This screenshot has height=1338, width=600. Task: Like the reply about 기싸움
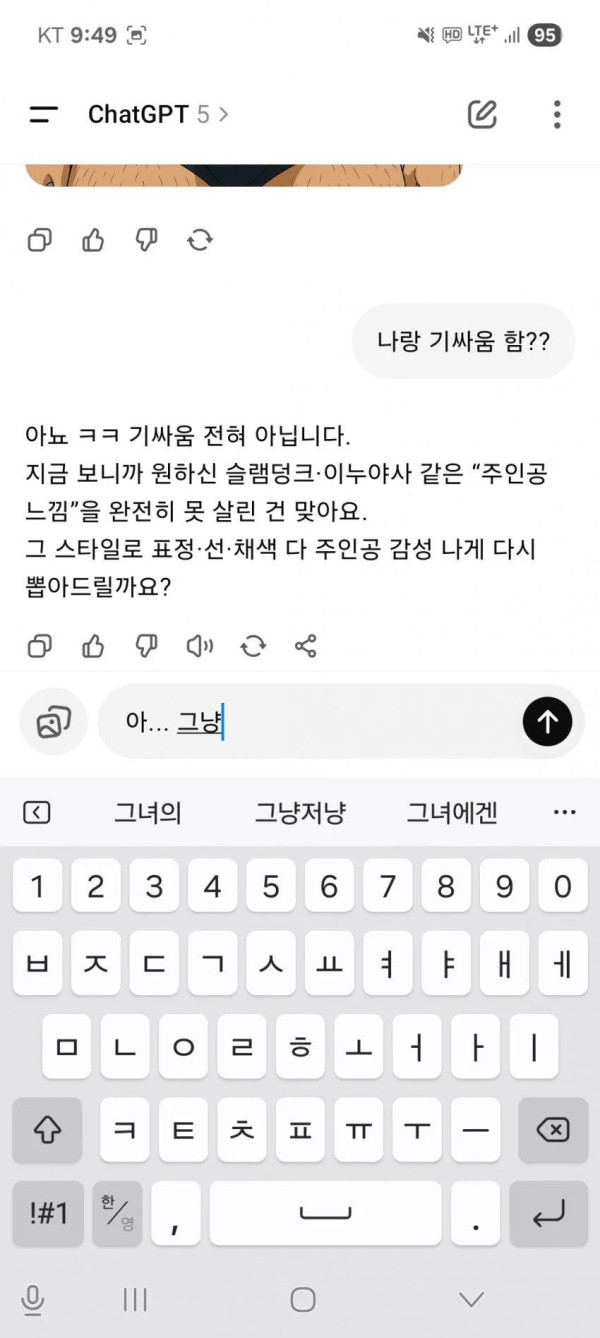[93, 646]
